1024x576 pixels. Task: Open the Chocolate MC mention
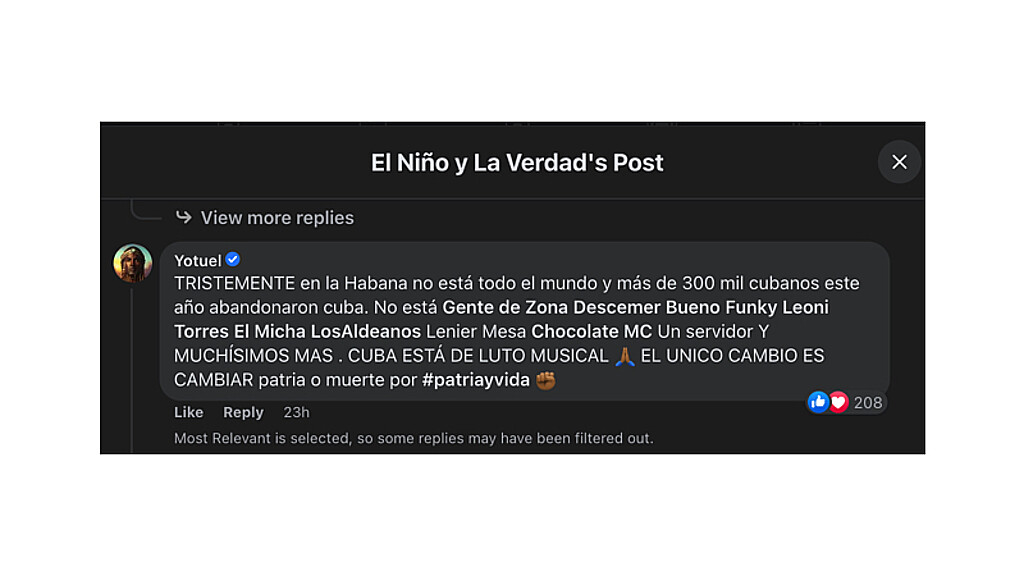click(x=591, y=331)
